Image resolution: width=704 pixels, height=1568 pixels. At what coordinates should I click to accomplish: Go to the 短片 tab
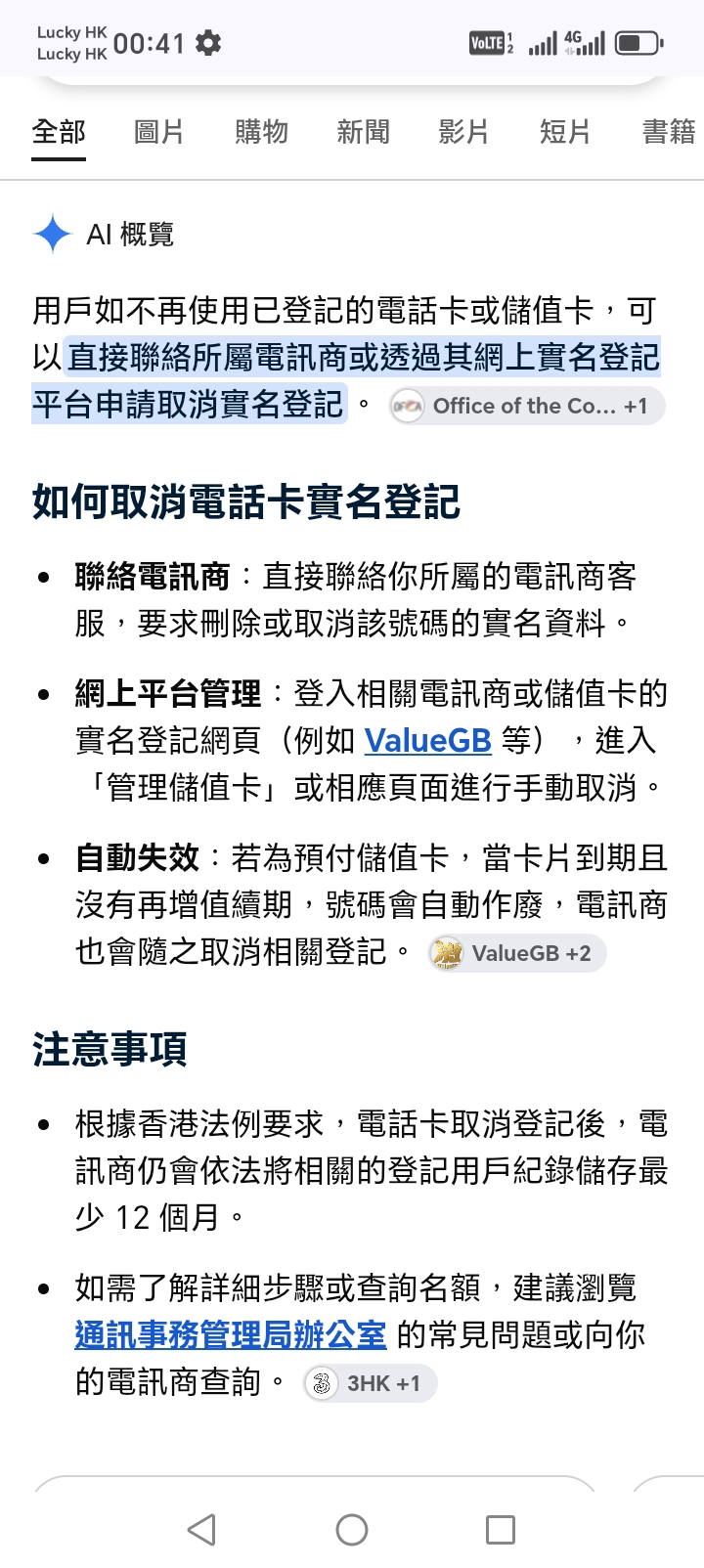pos(565,132)
